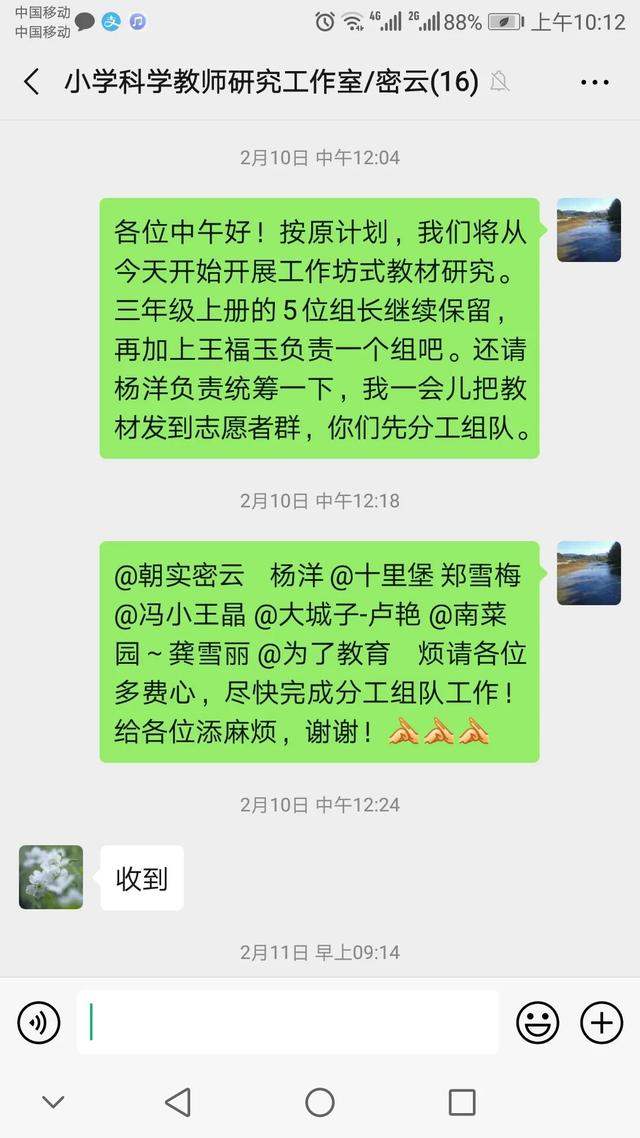Open the plus attachments panel
This screenshot has height=1138, width=640.
click(602, 1022)
